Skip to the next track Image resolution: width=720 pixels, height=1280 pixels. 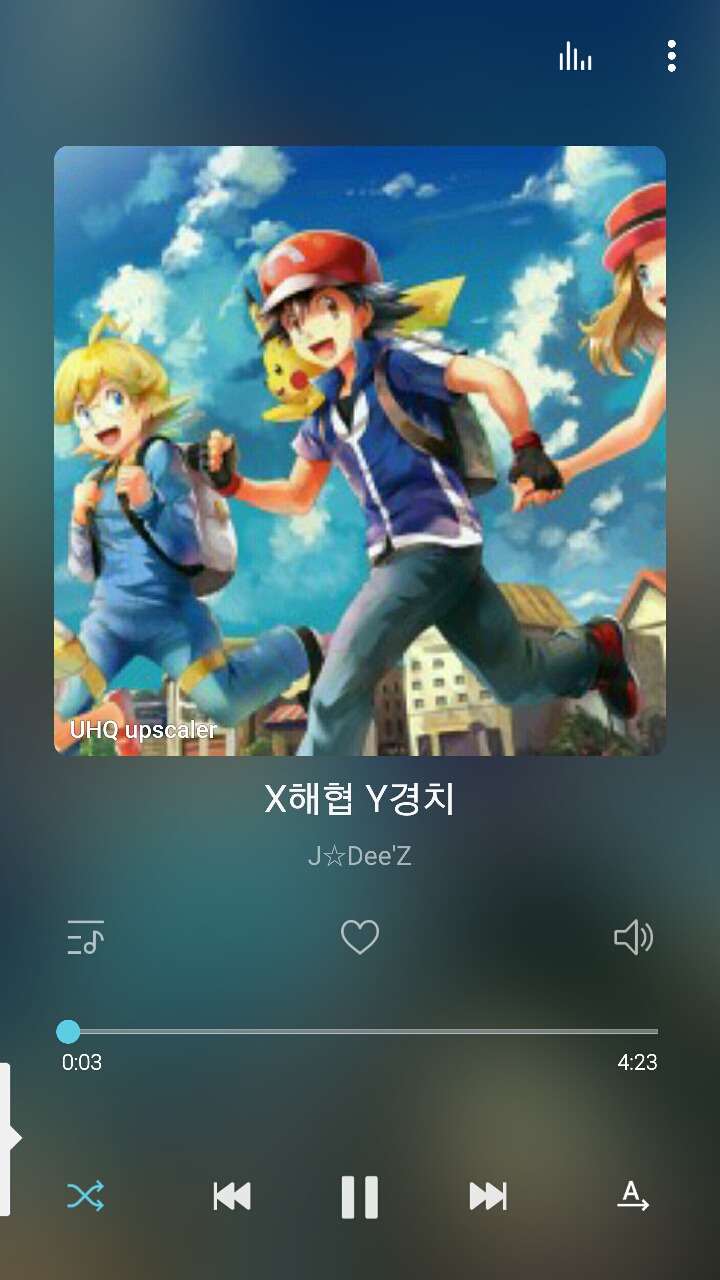click(489, 1196)
